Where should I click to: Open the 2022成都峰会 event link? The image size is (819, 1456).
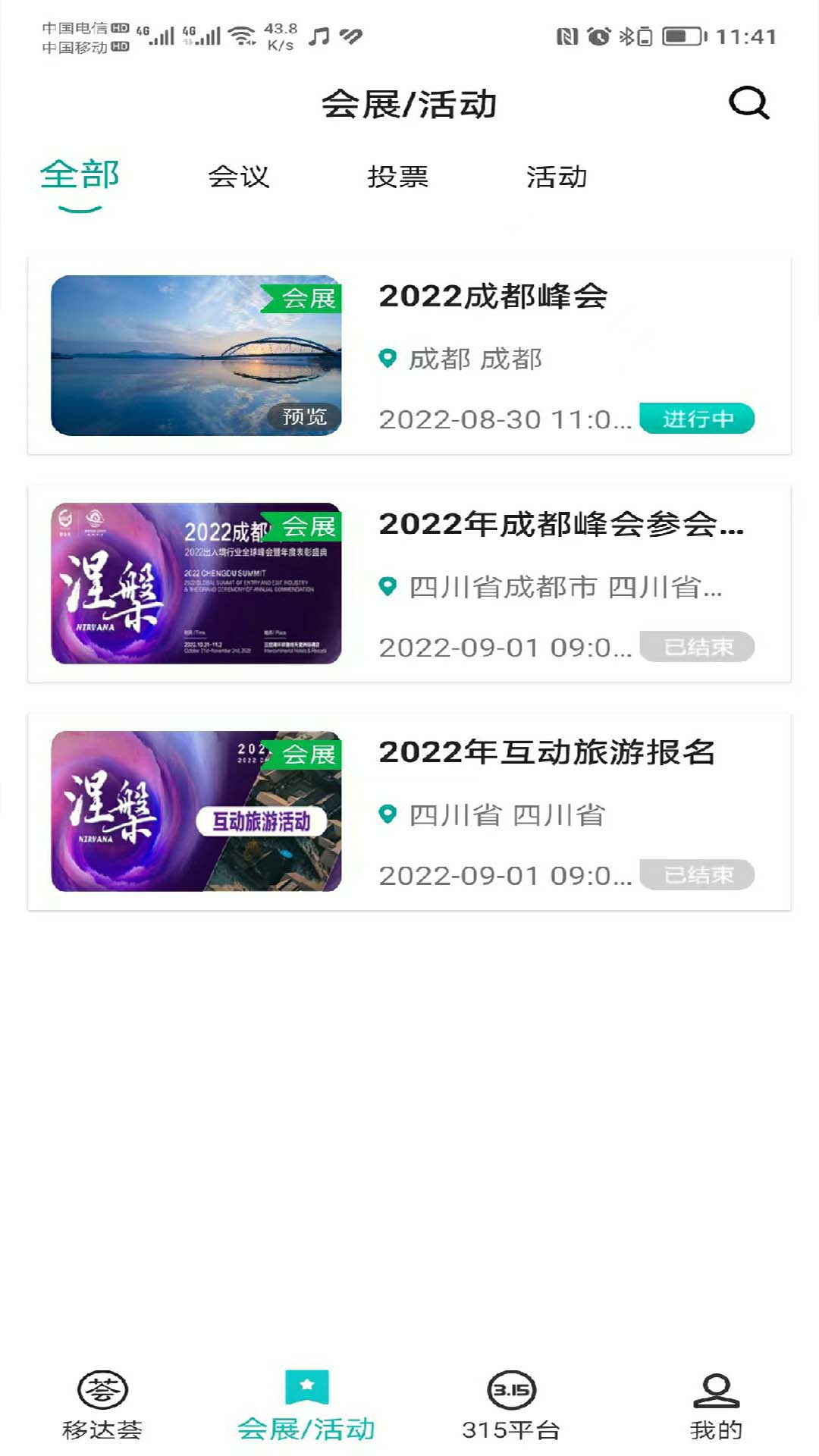(x=494, y=297)
